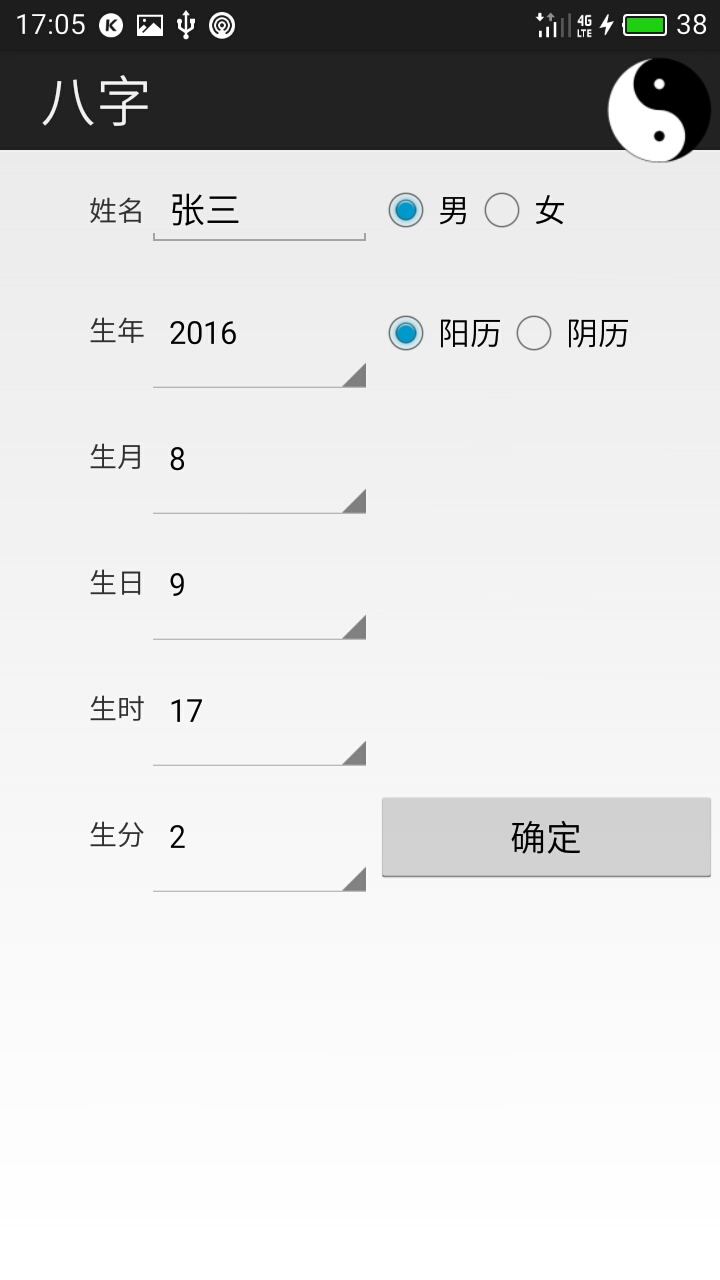Open the 生月 month dropdown
The height and width of the screenshot is (1280, 720).
pos(258,471)
